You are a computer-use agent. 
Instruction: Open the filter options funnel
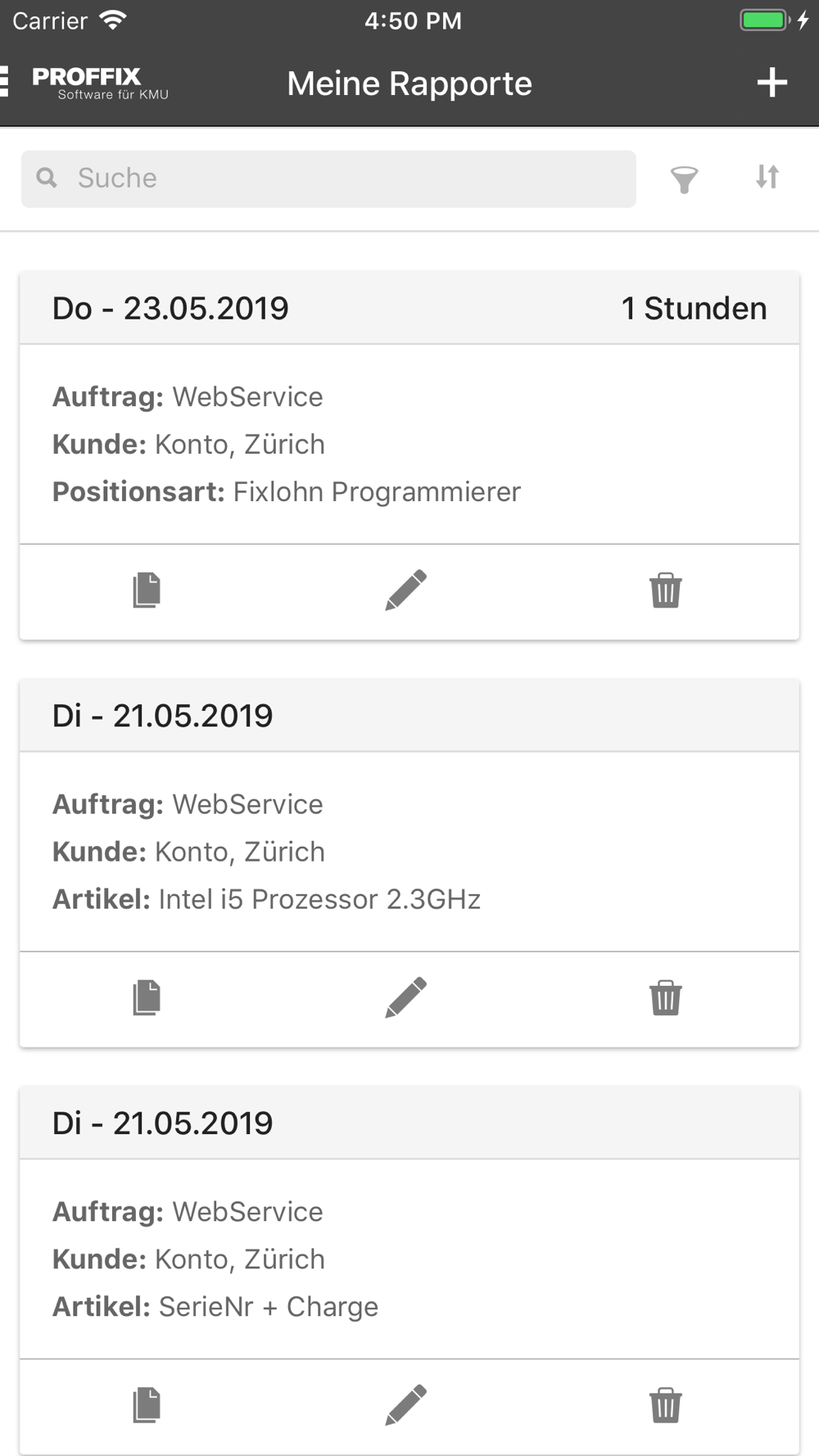(684, 179)
